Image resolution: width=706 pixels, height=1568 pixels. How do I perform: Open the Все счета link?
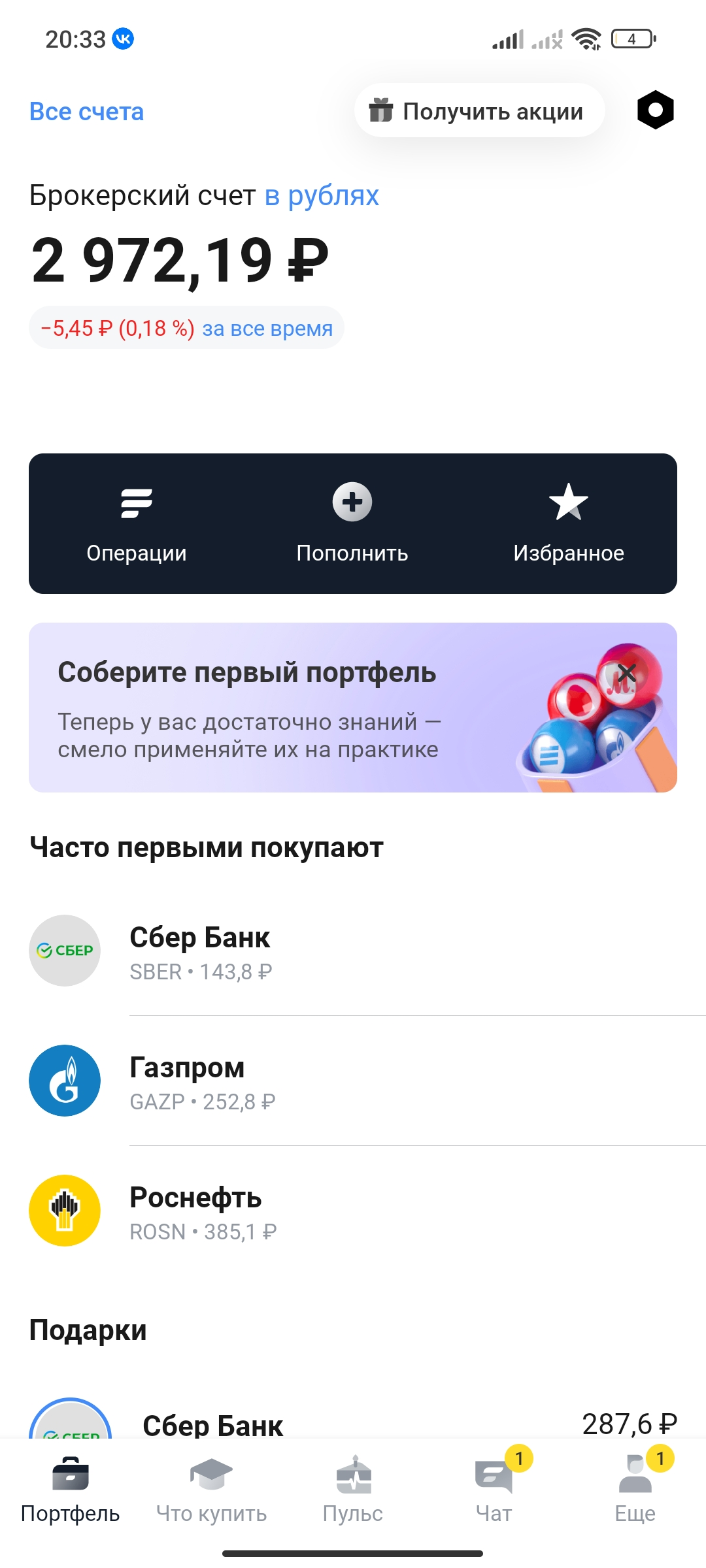(x=86, y=112)
